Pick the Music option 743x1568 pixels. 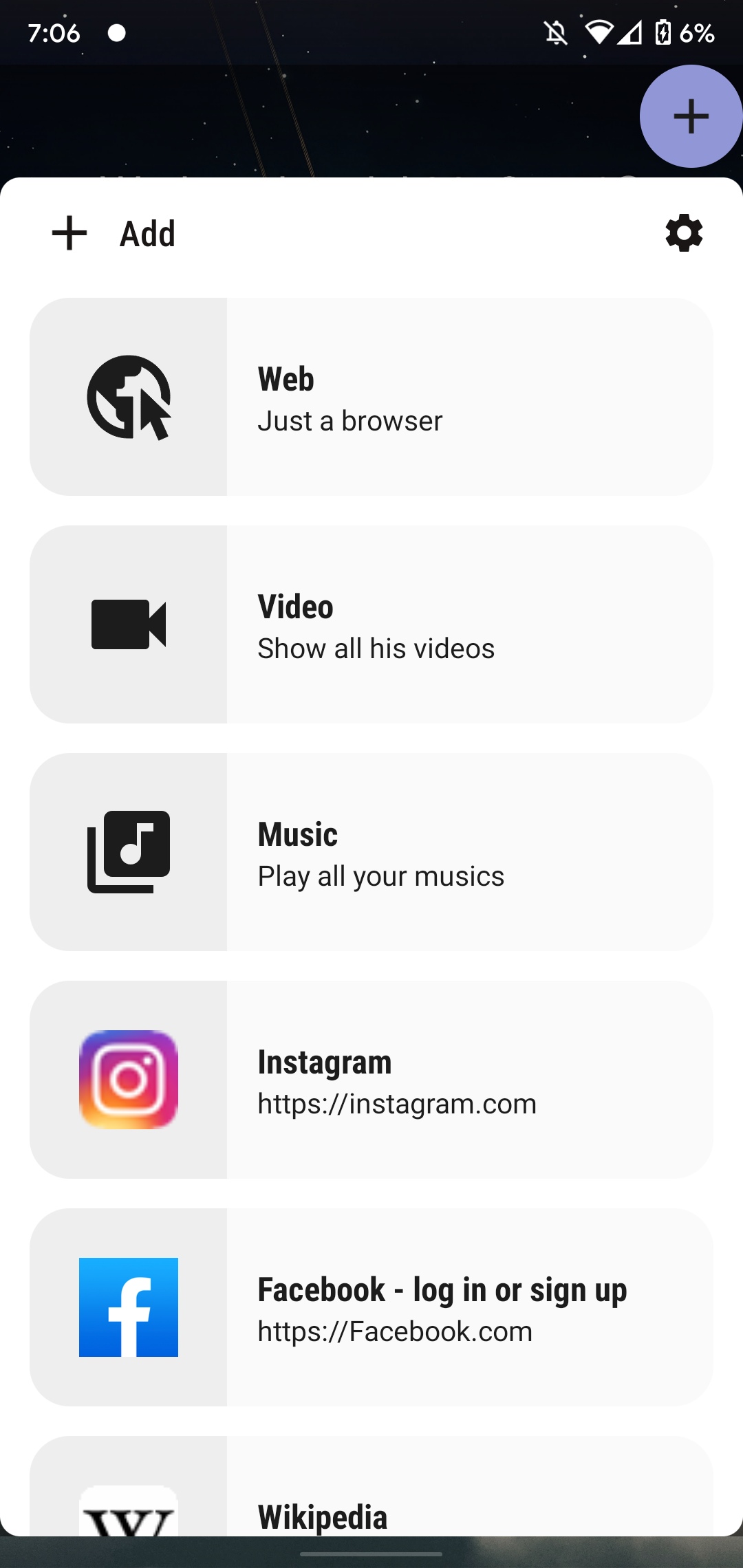click(371, 852)
